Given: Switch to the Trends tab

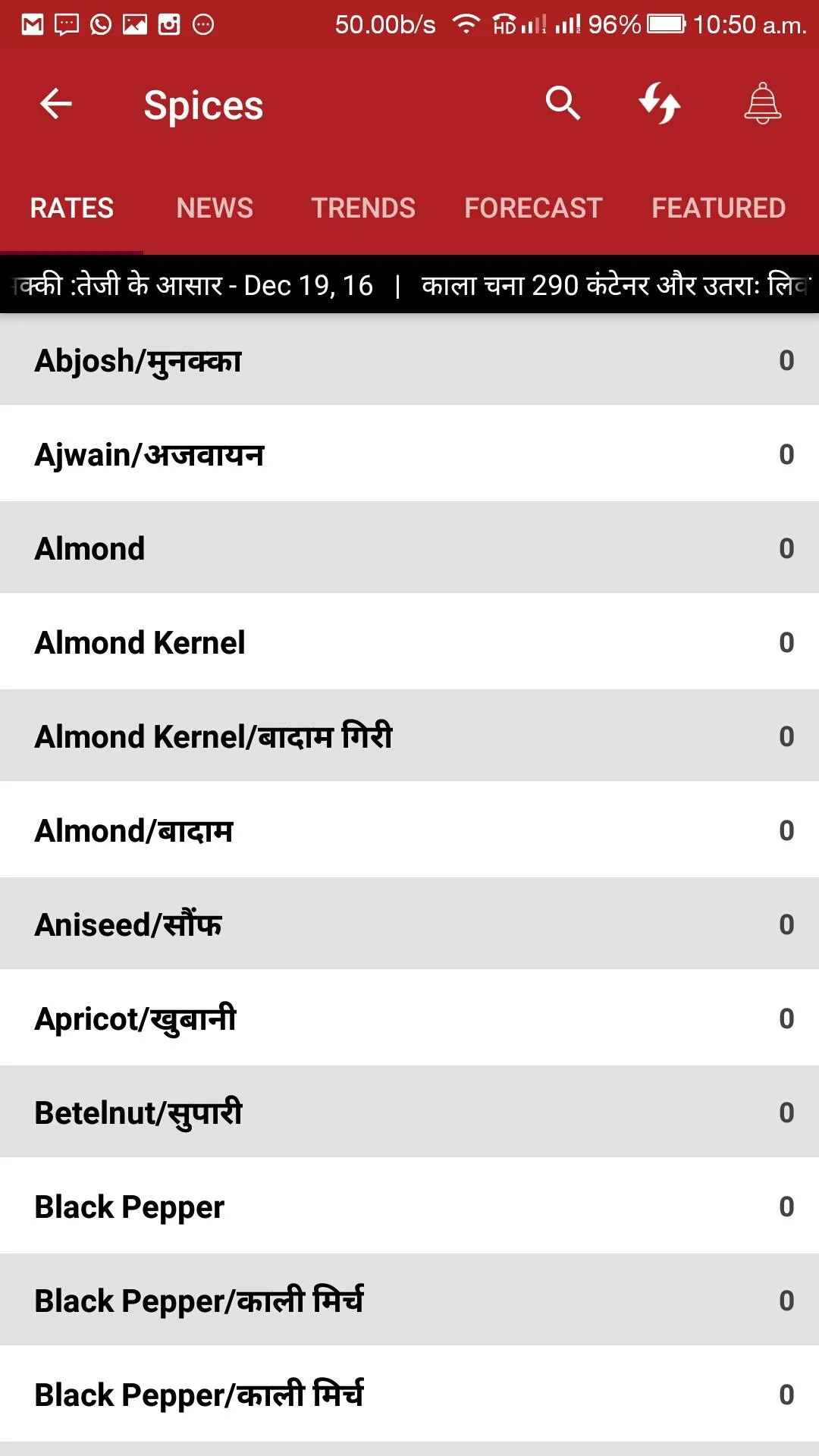Looking at the screenshot, I should point(363,208).
